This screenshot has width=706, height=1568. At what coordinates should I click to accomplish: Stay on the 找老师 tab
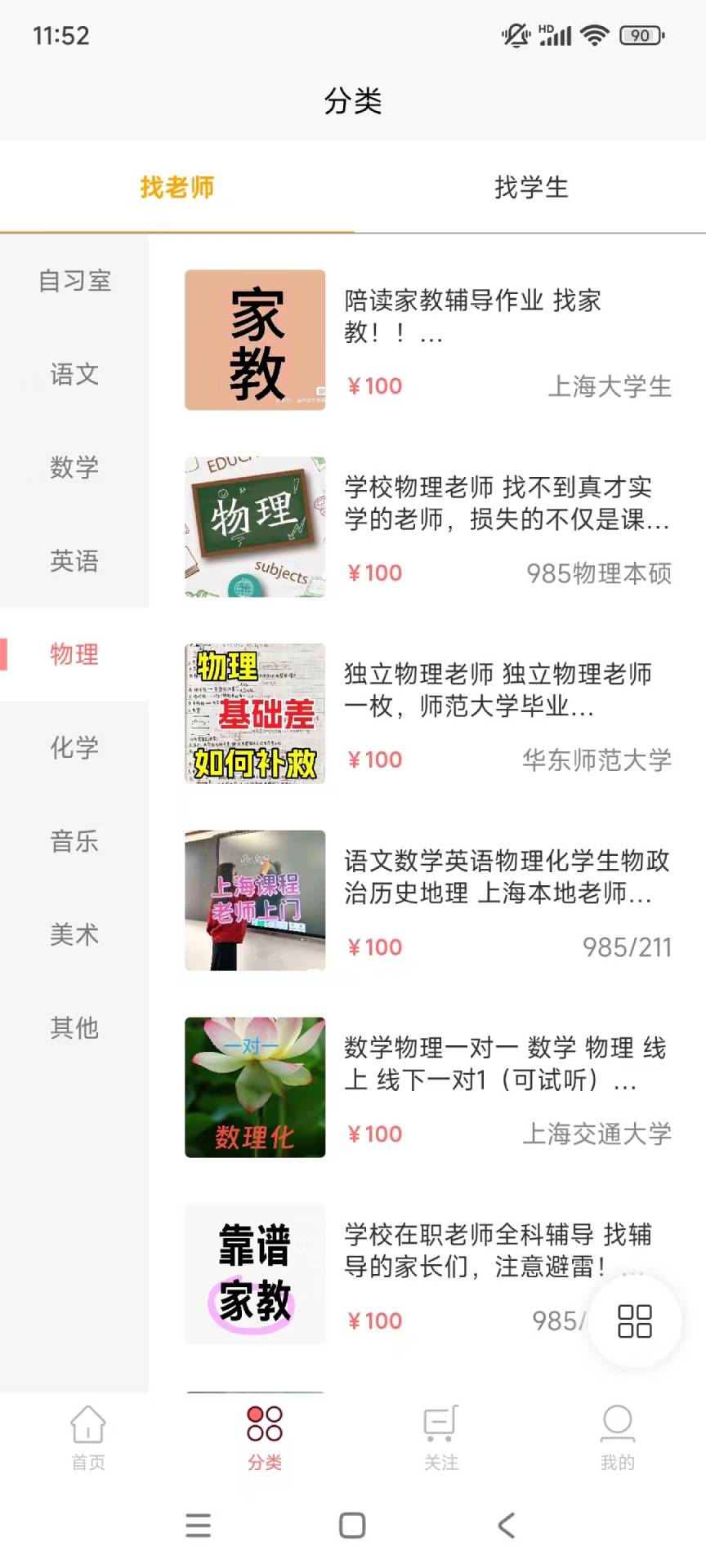(x=176, y=186)
